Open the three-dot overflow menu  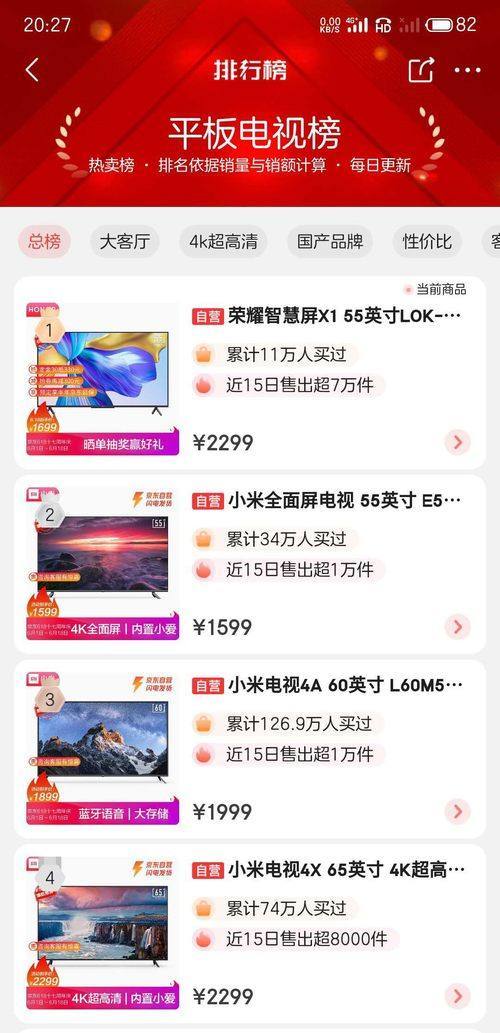(x=468, y=70)
